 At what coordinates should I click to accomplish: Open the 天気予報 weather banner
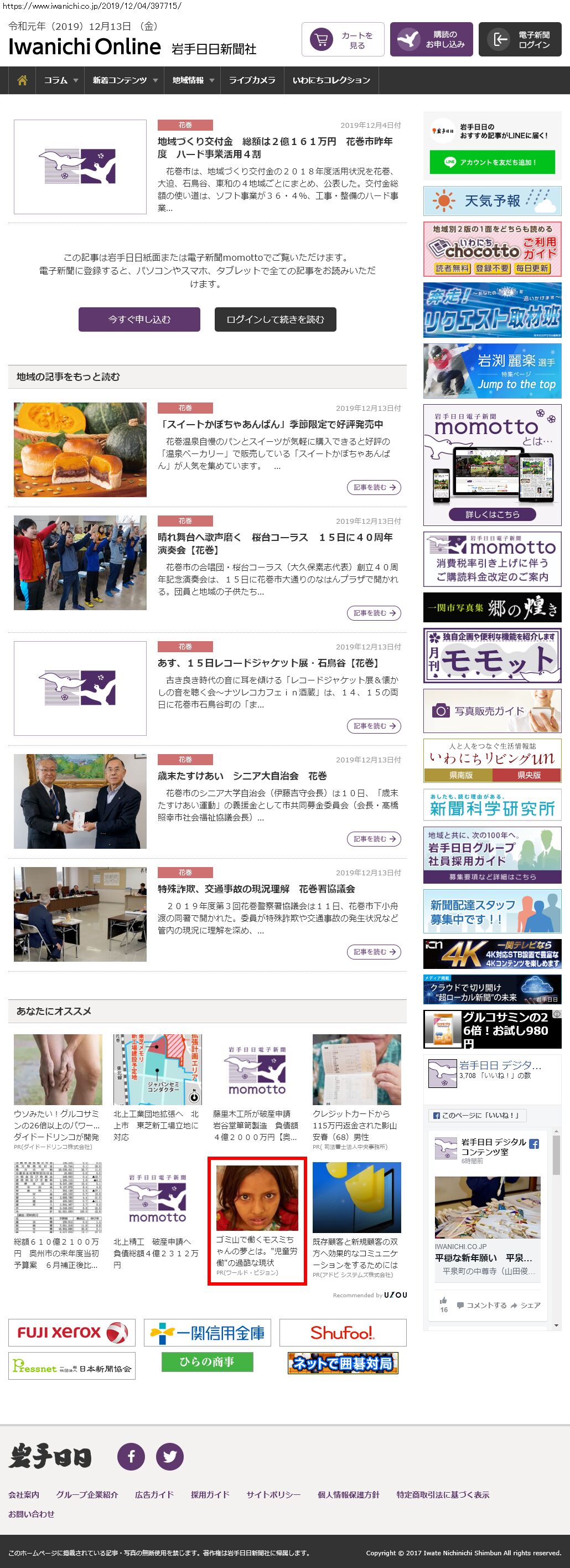491,201
